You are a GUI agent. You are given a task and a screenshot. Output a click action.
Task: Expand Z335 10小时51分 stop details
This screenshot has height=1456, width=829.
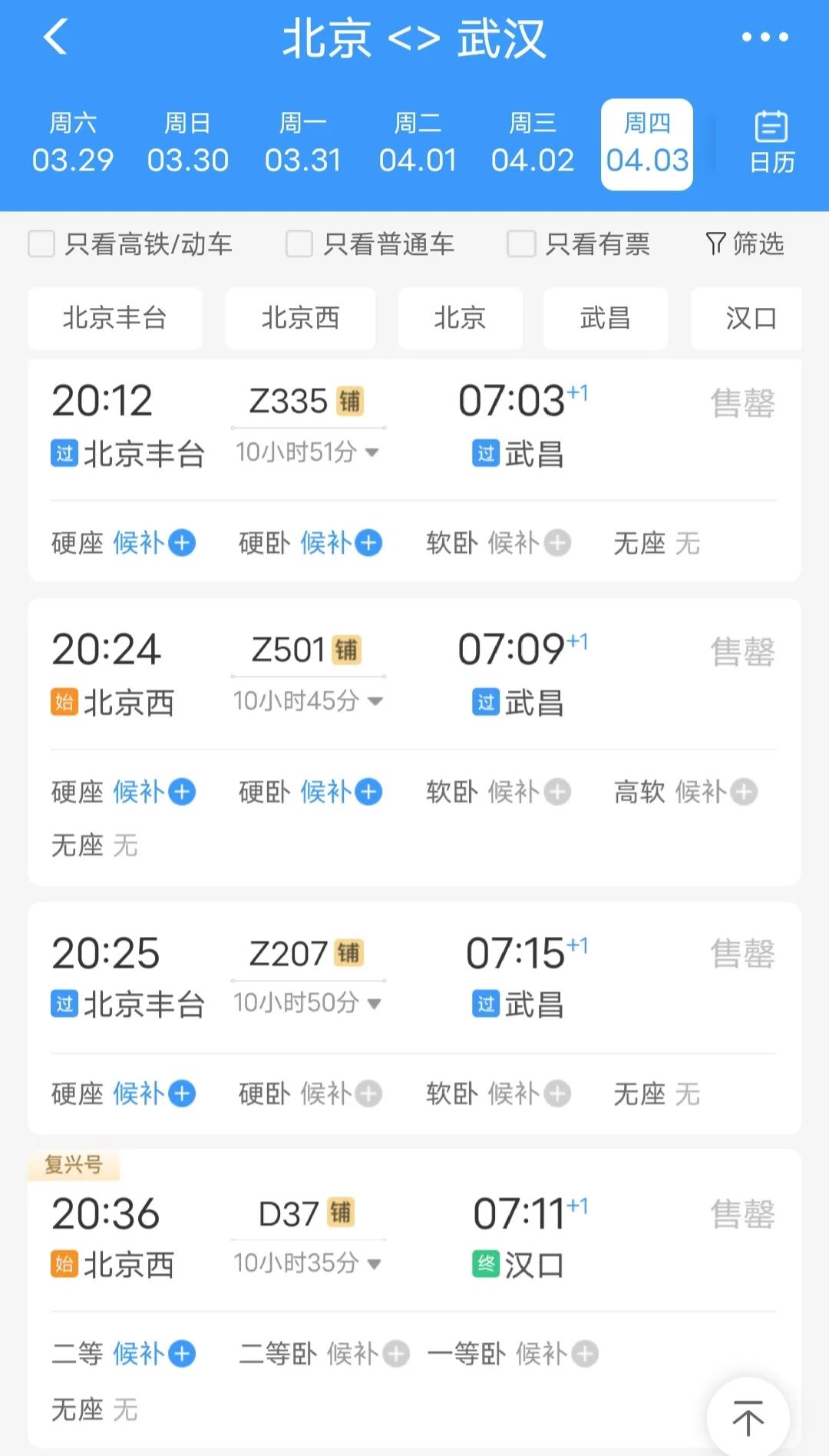point(308,452)
